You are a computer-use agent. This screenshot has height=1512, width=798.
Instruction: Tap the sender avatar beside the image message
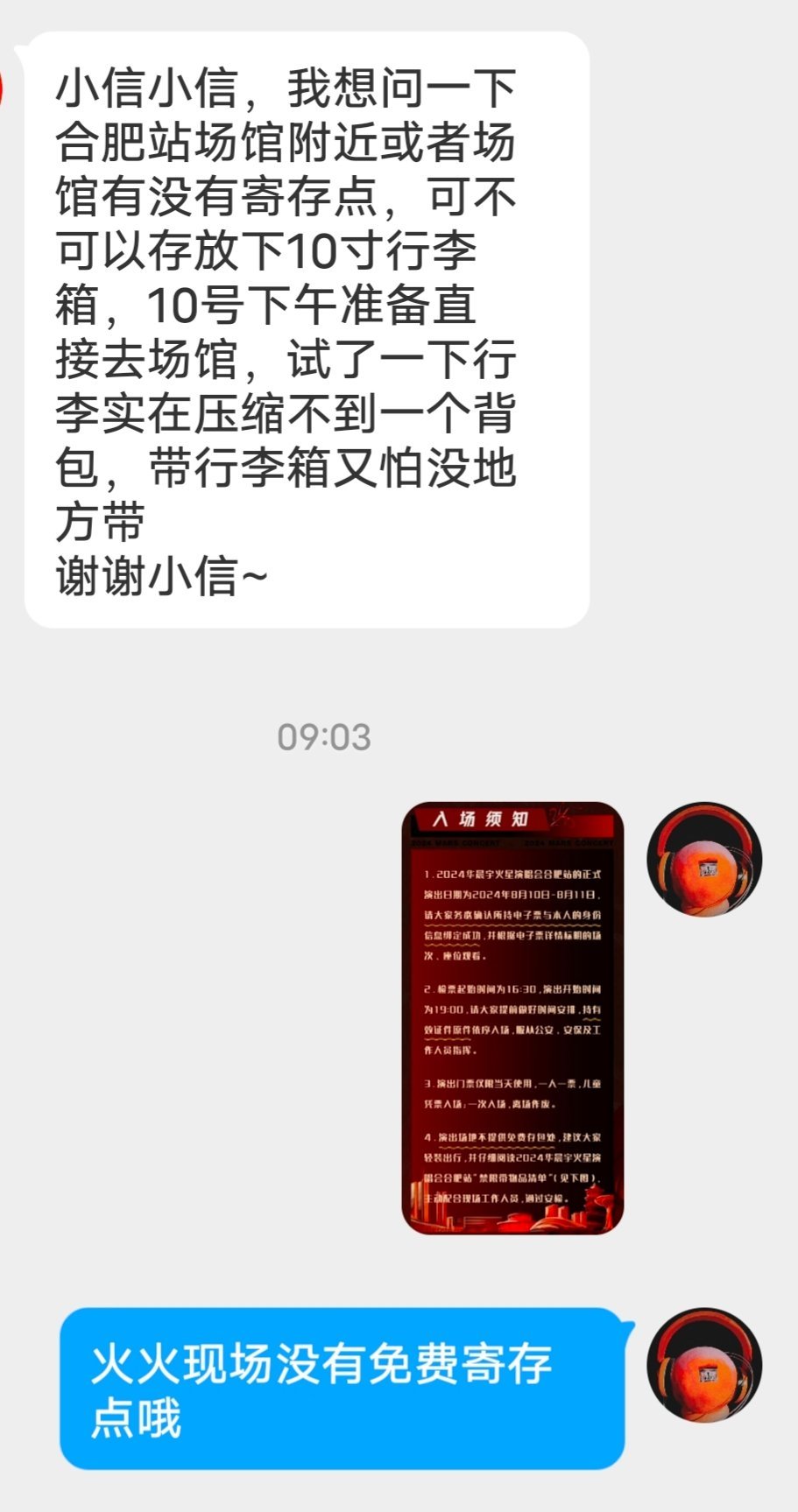click(x=704, y=860)
